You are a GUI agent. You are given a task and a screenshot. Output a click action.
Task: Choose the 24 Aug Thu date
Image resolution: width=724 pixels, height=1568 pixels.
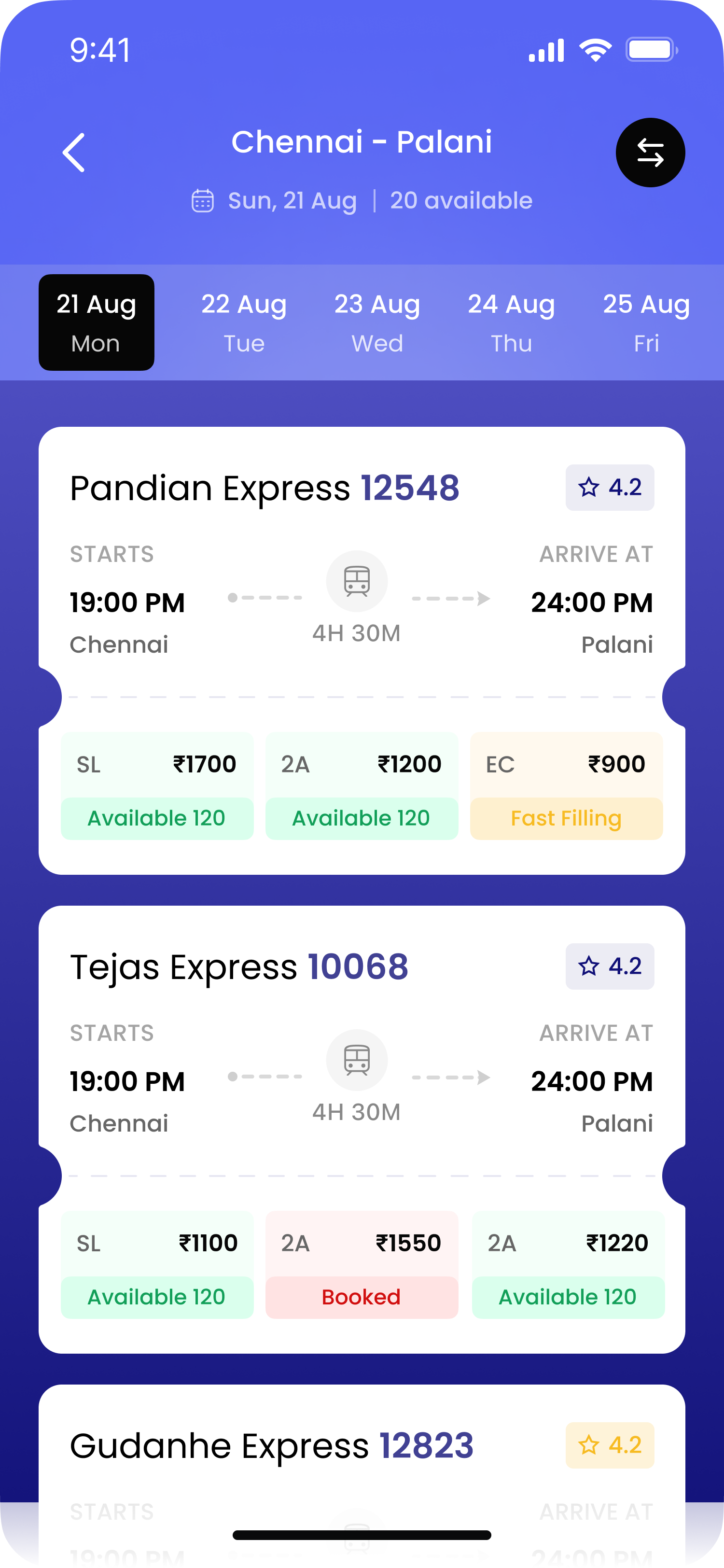pyautogui.click(x=511, y=322)
